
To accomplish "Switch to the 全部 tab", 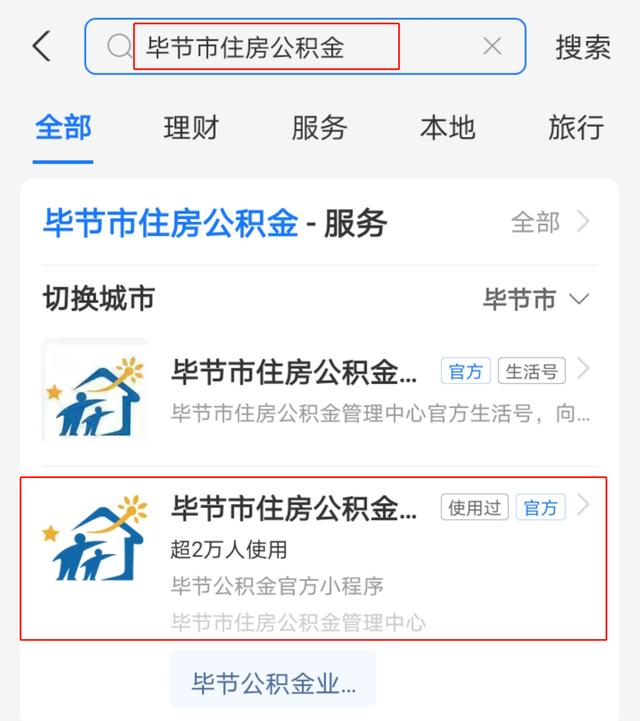I will point(63,128).
